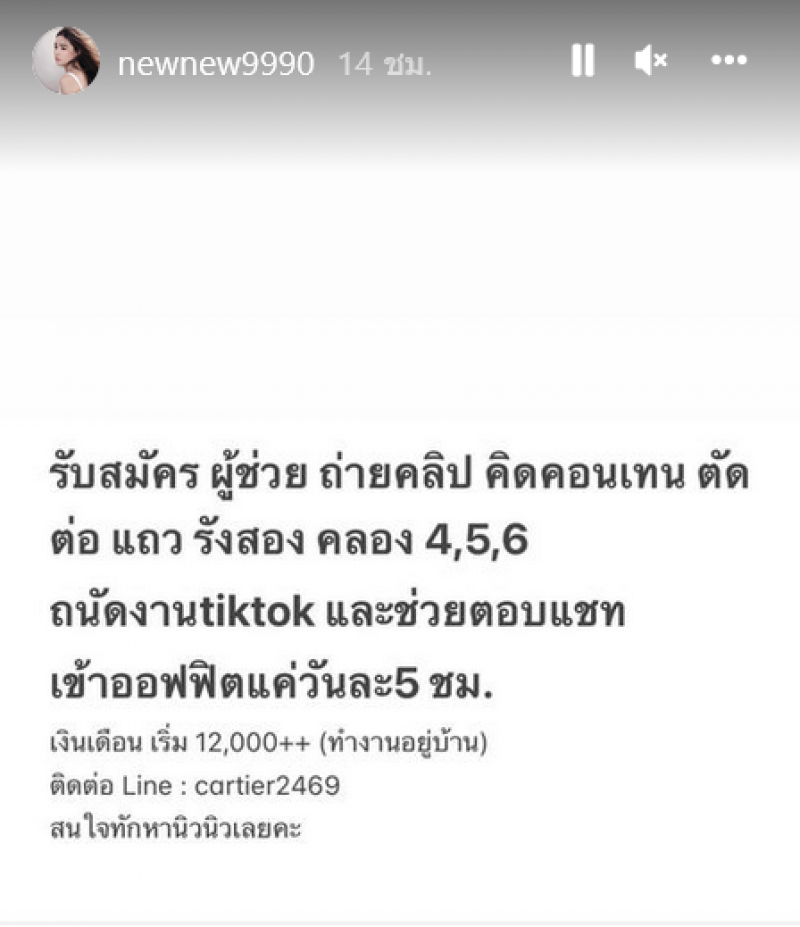Pause the story playback
The image size is (800, 927).
(x=582, y=61)
